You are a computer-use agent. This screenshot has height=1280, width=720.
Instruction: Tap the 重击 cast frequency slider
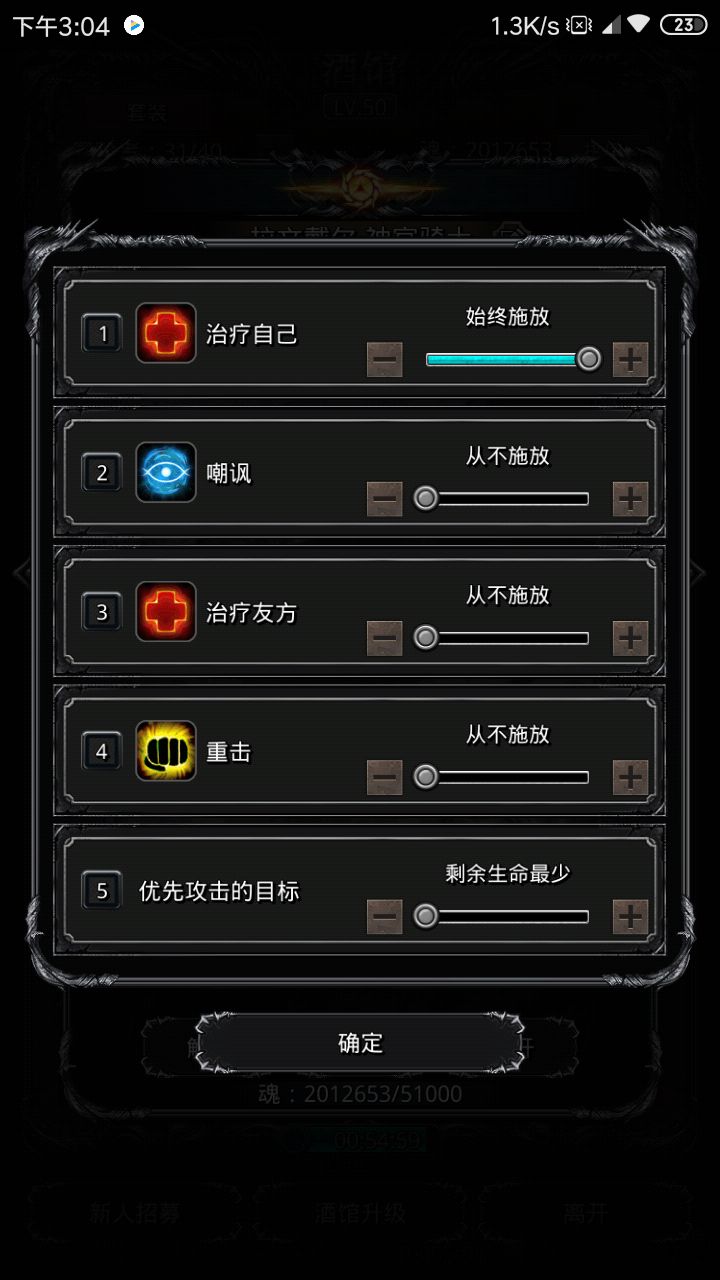507,776
